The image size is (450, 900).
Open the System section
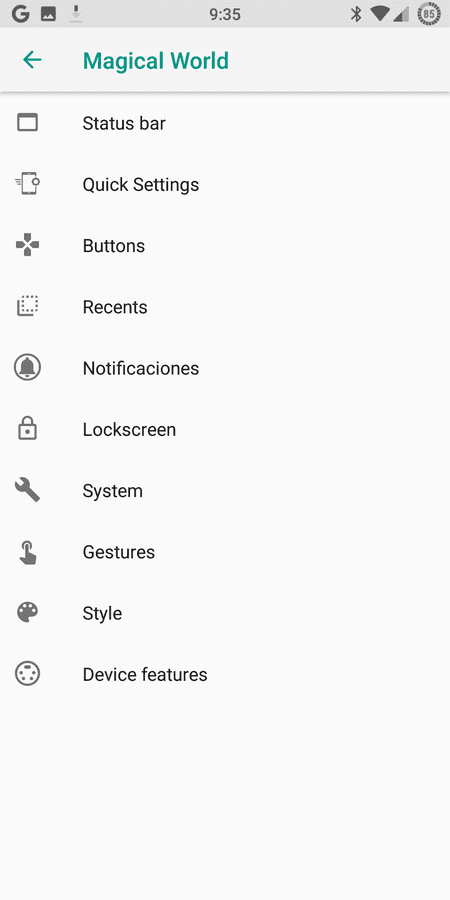tap(225, 491)
